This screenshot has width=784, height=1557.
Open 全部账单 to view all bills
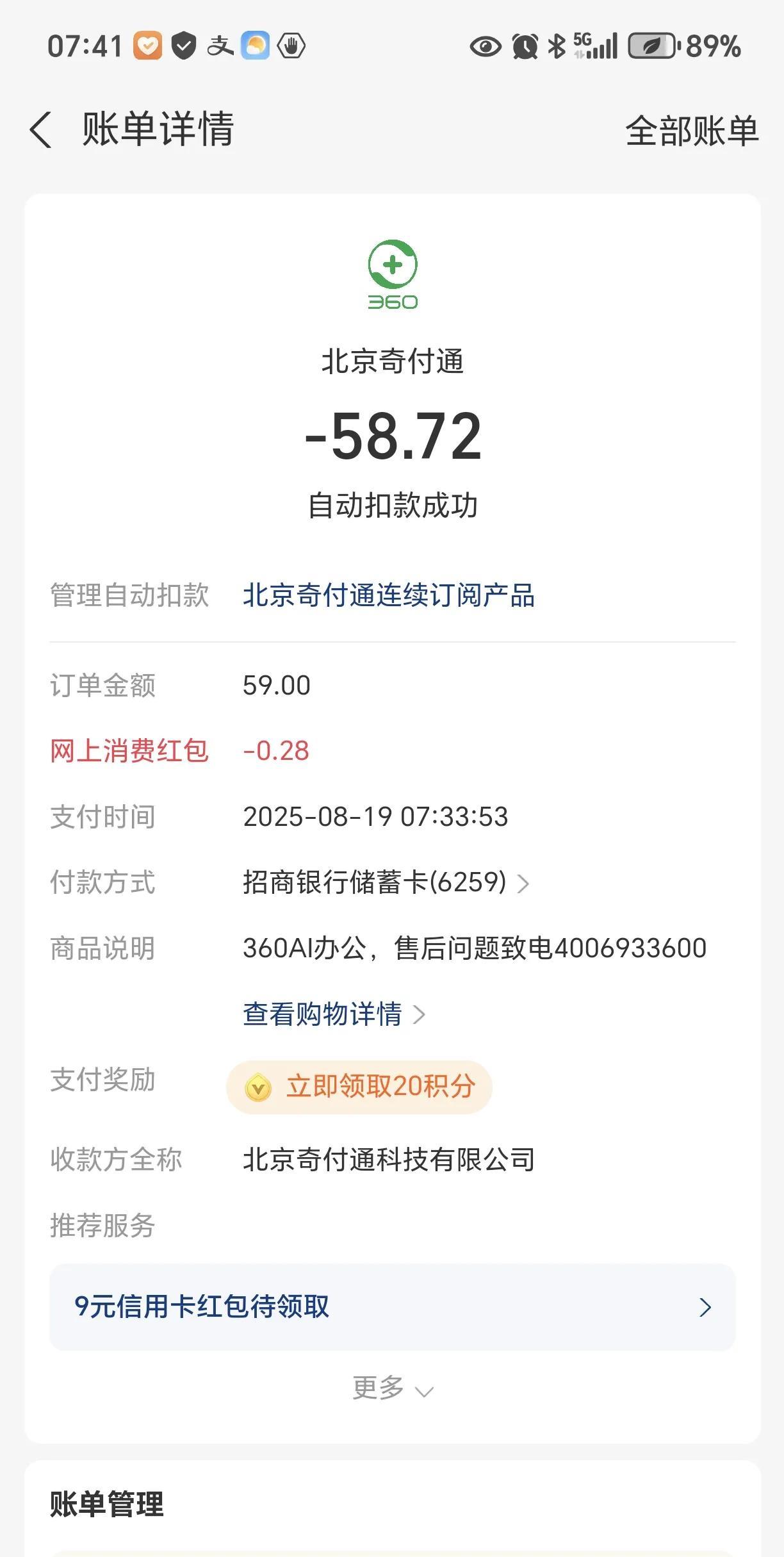(691, 131)
